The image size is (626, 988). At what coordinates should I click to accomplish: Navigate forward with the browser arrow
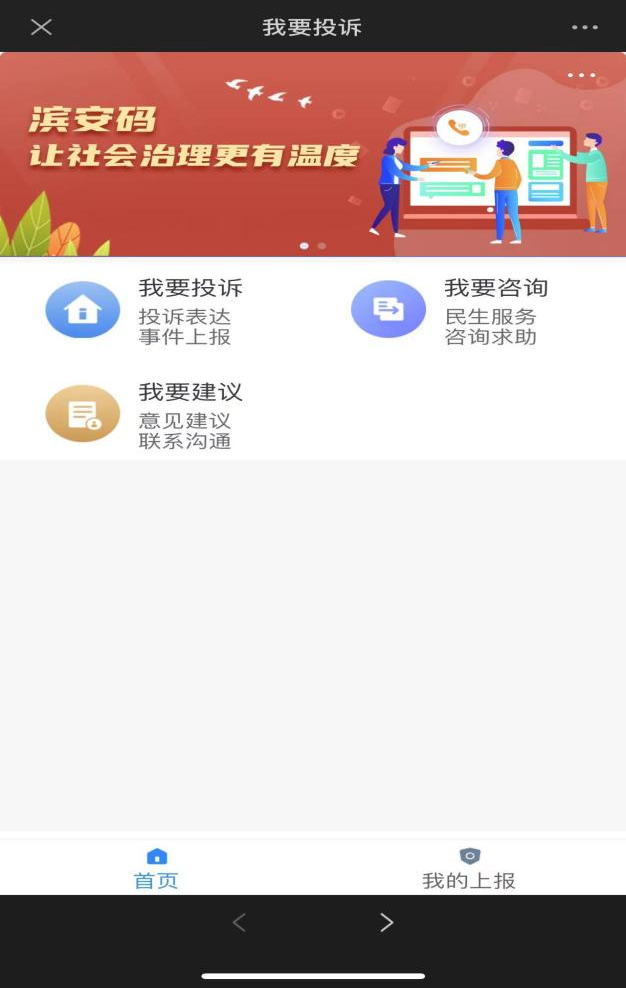387,923
